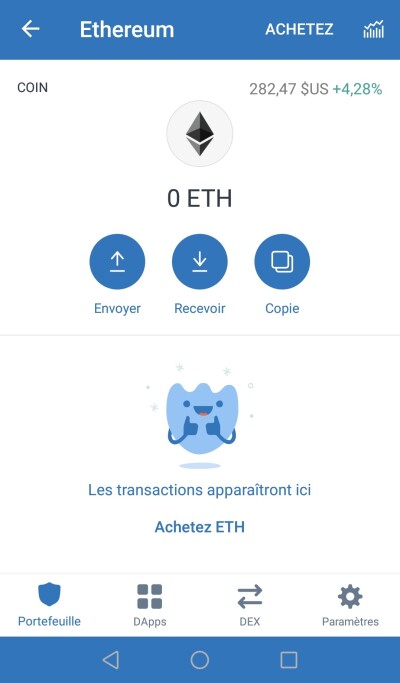This screenshot has width=400, height=683.
Task: Open recent apps from the navigation bar
Action: pos(288,660)
